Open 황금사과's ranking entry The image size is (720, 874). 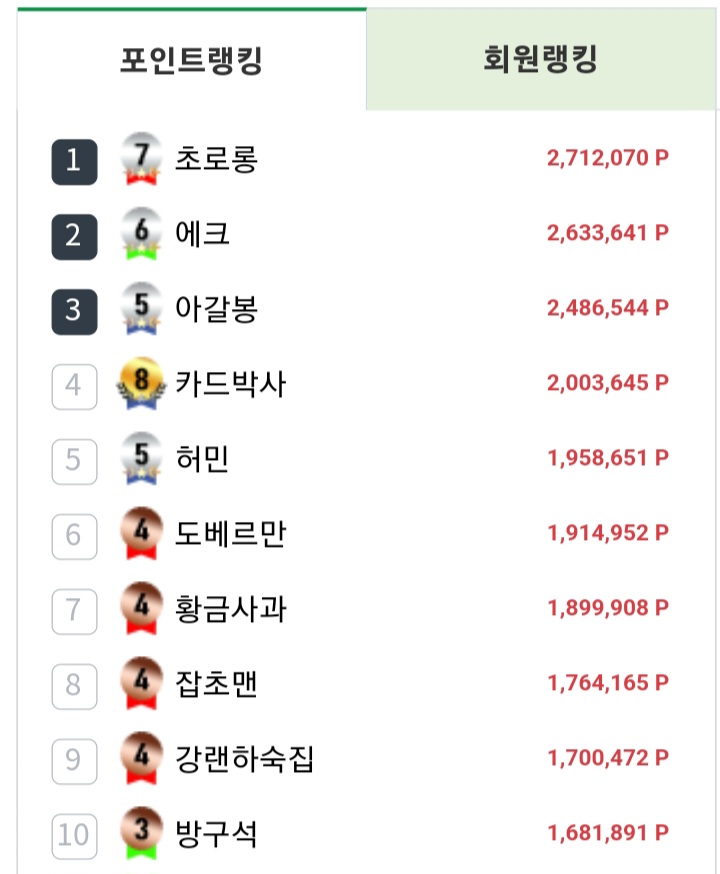[x=230, y=609]
